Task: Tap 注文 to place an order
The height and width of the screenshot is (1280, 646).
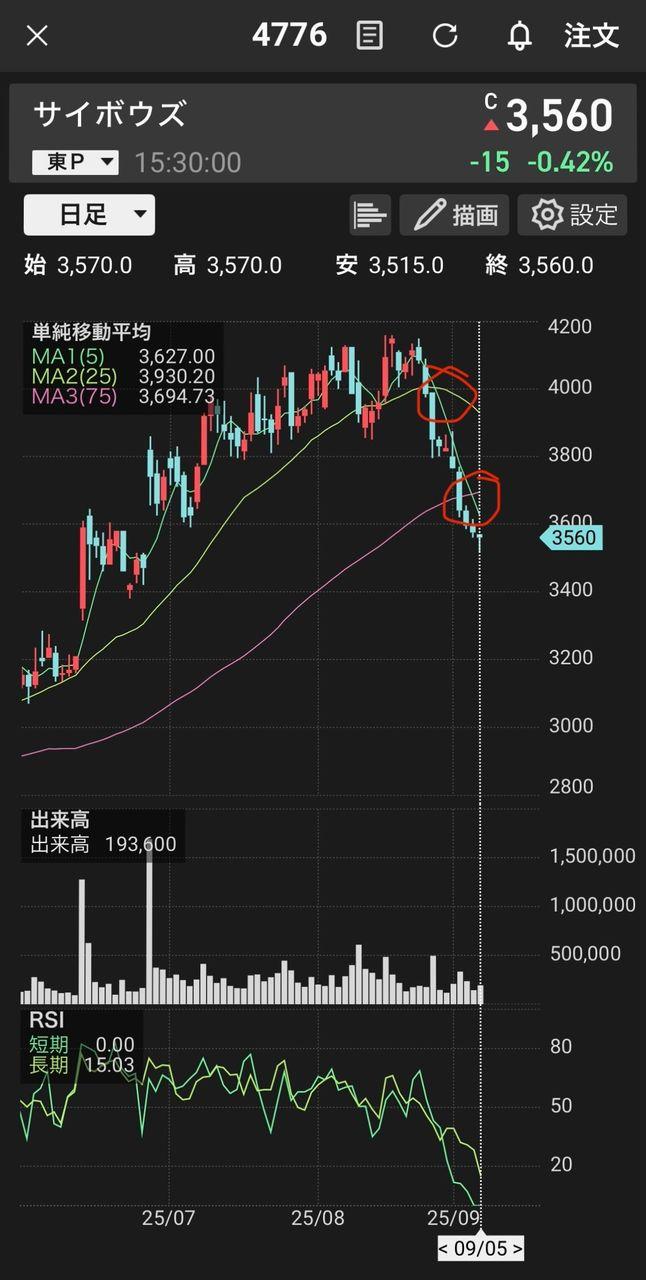Action: [591, 36]
